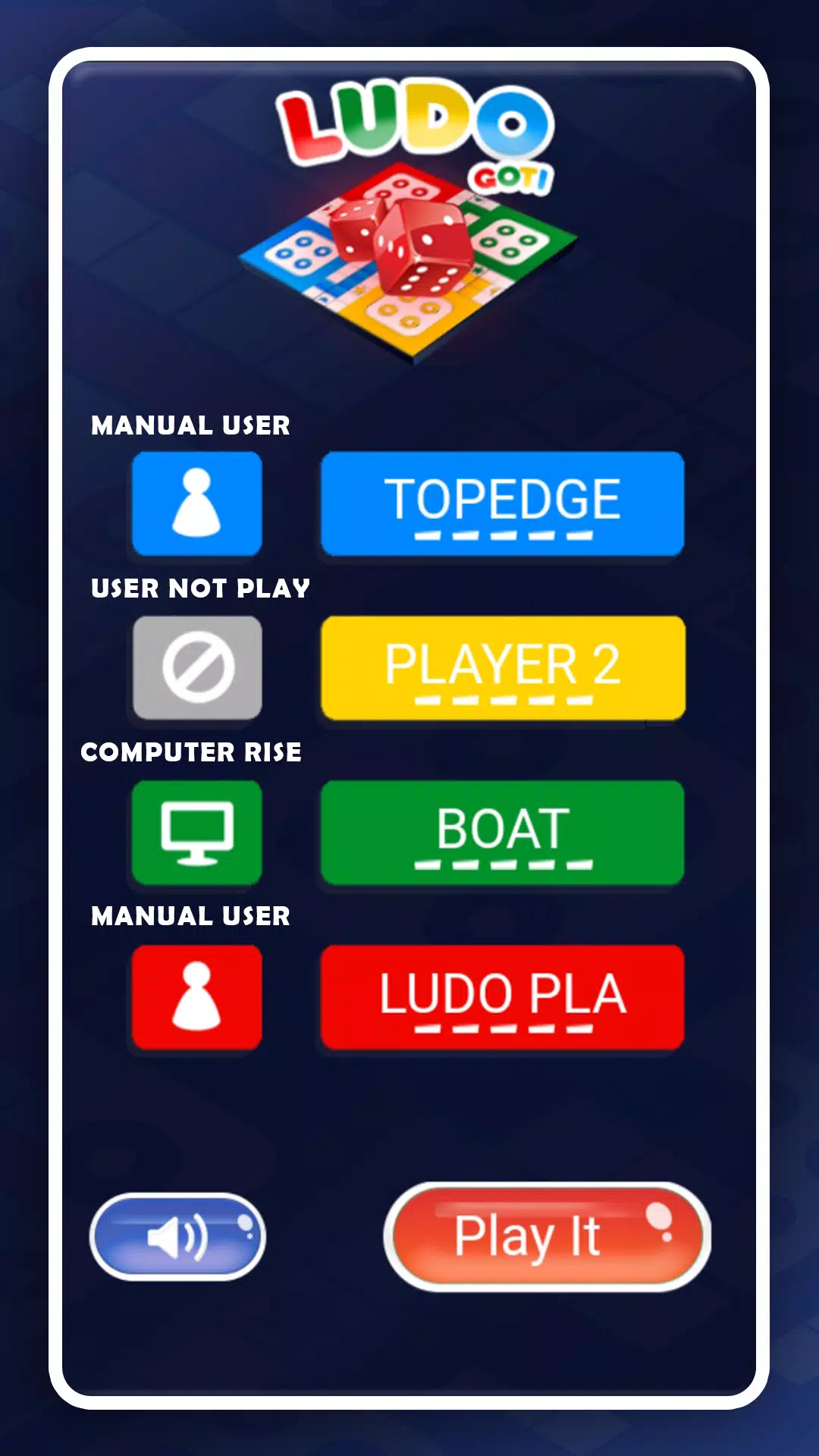Tap the blue manual user pawn icon
The height and width of the screenshot is (1456, 819).
point(197,504)
